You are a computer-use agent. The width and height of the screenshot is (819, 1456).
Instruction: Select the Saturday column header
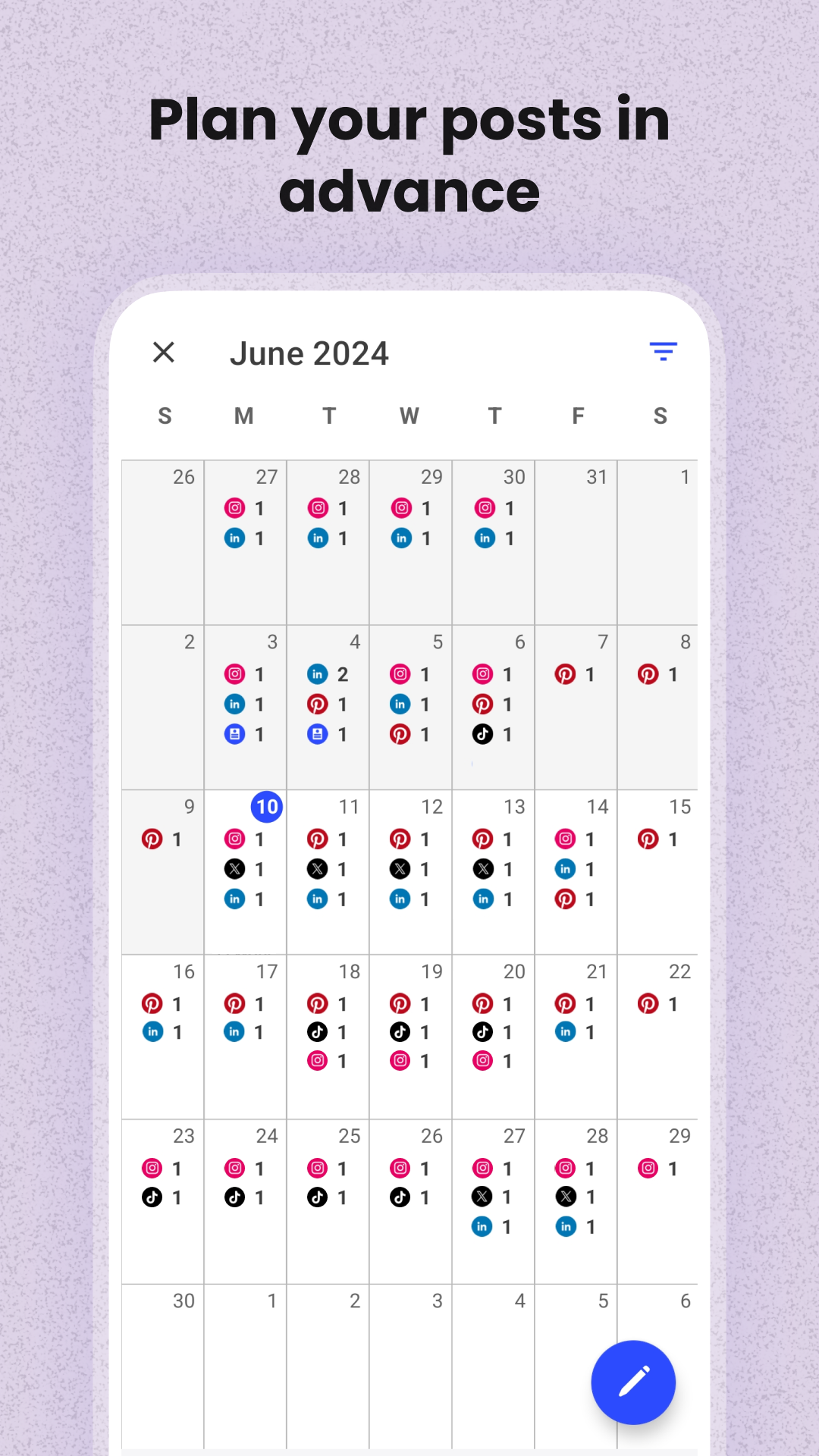click(660, 416)
